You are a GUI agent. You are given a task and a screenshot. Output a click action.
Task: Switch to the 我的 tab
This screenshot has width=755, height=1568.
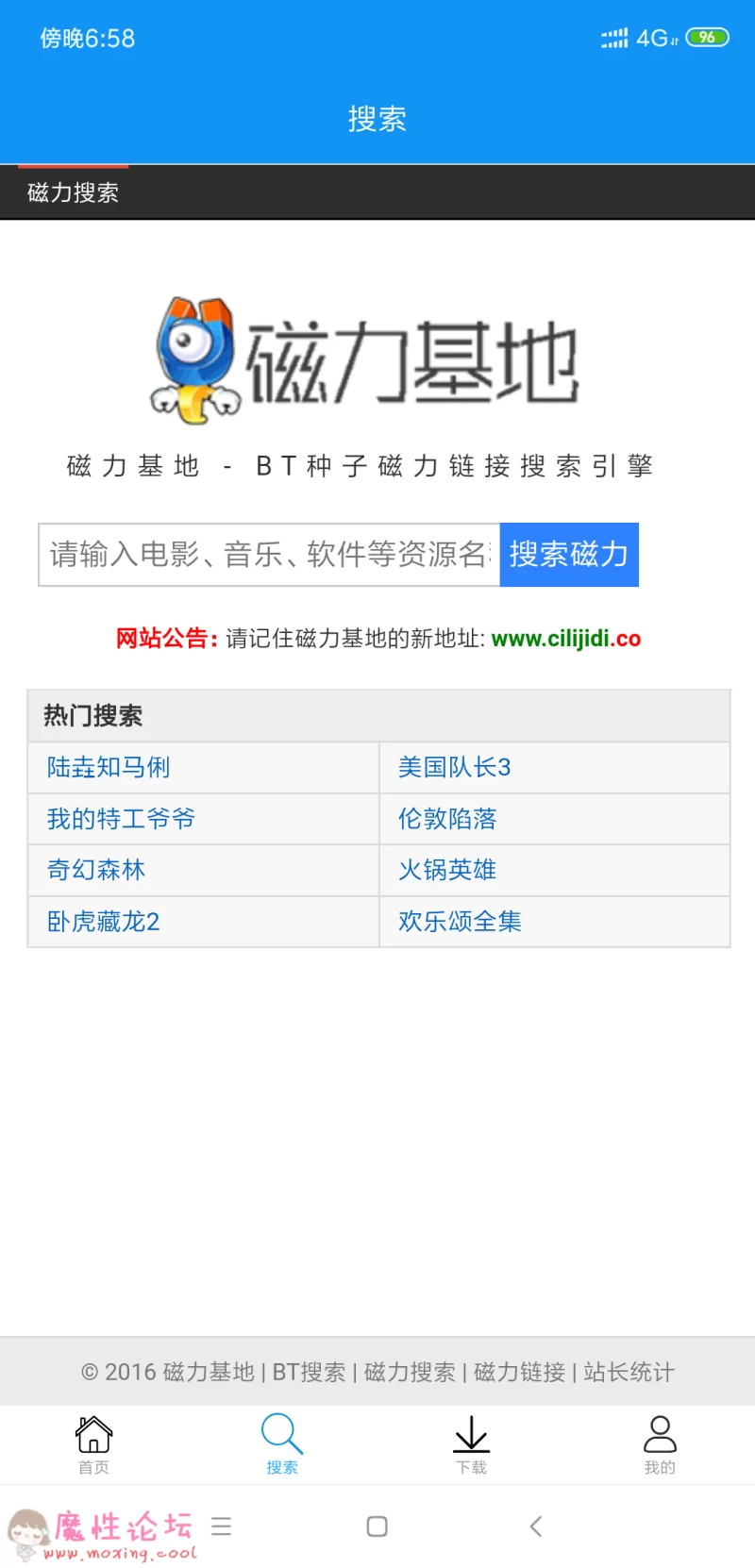(660, 1444)
